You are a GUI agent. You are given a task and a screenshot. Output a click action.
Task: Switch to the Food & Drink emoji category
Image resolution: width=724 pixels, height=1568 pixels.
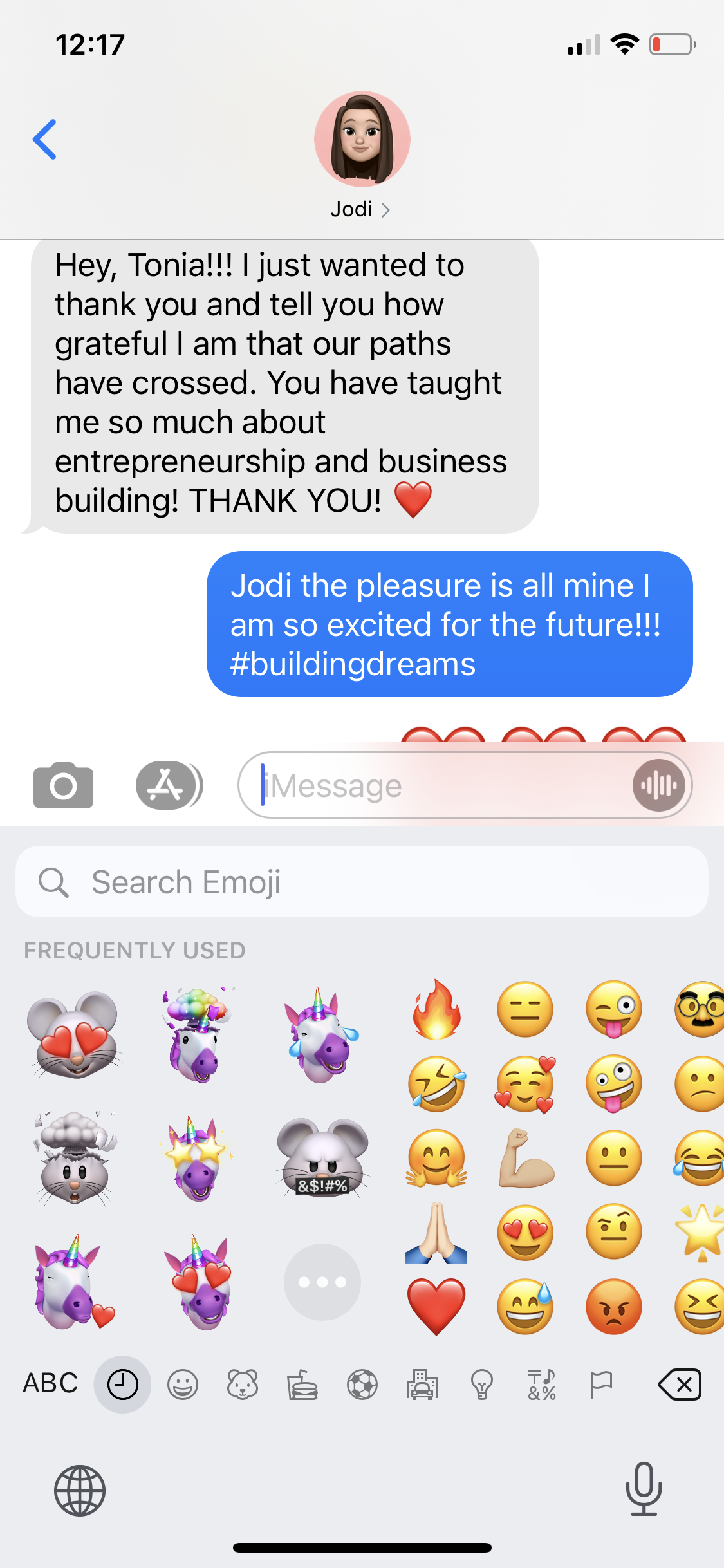click(x=302, y=1385)
